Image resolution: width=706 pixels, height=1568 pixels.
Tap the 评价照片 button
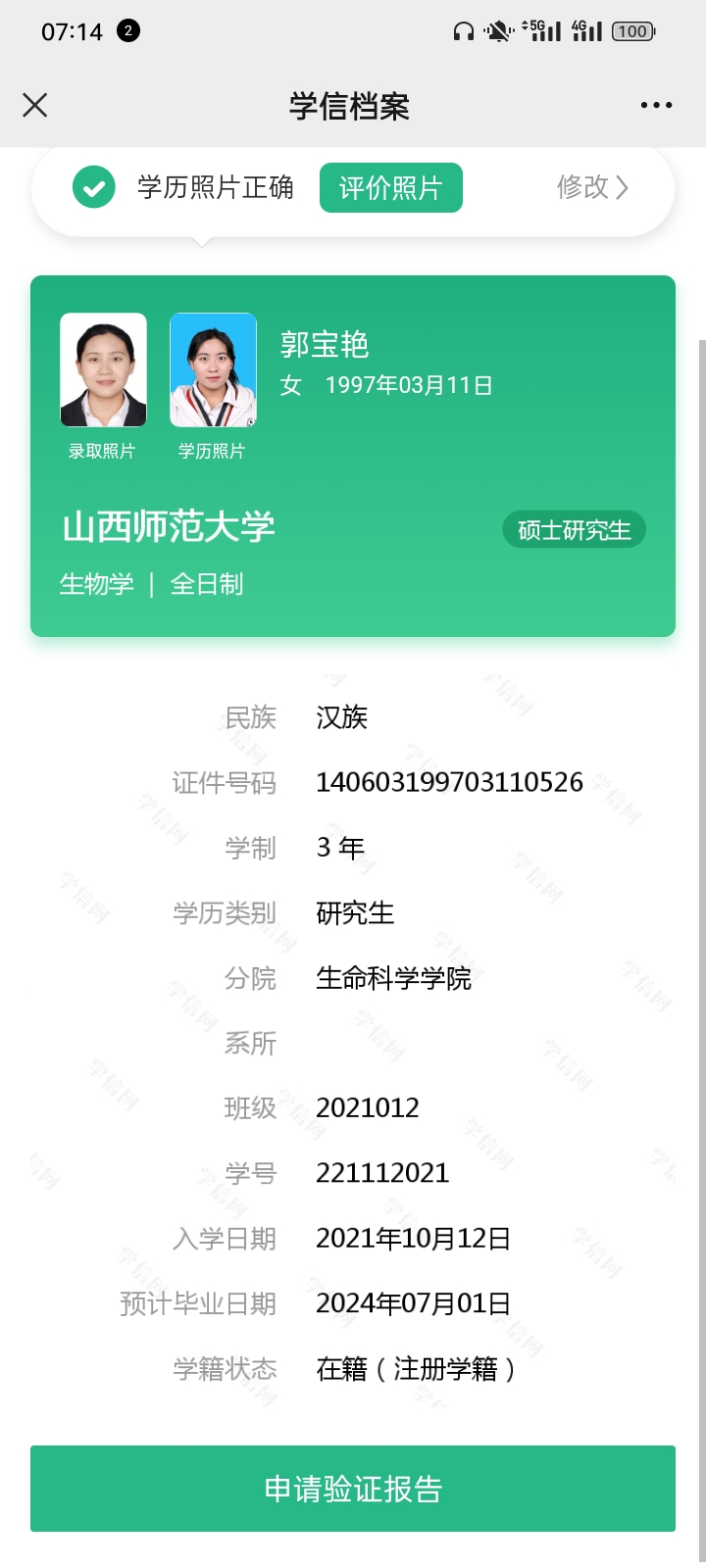click(390, 188)
